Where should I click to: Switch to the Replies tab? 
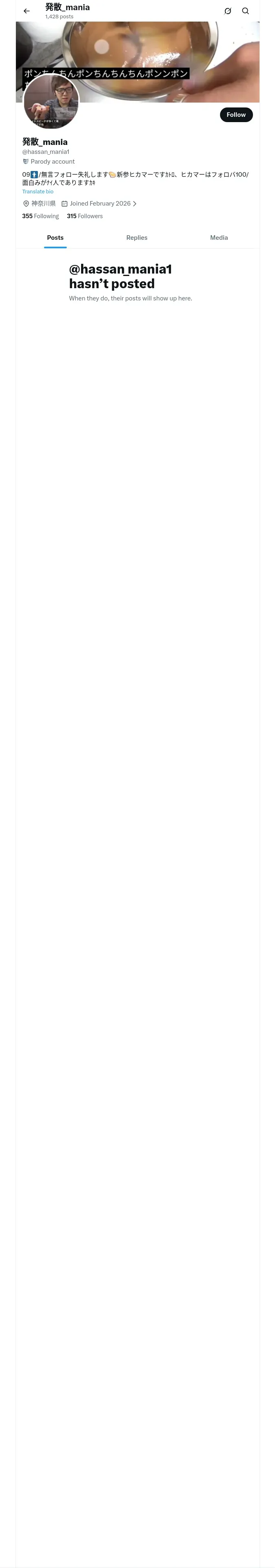coord(137,238)
